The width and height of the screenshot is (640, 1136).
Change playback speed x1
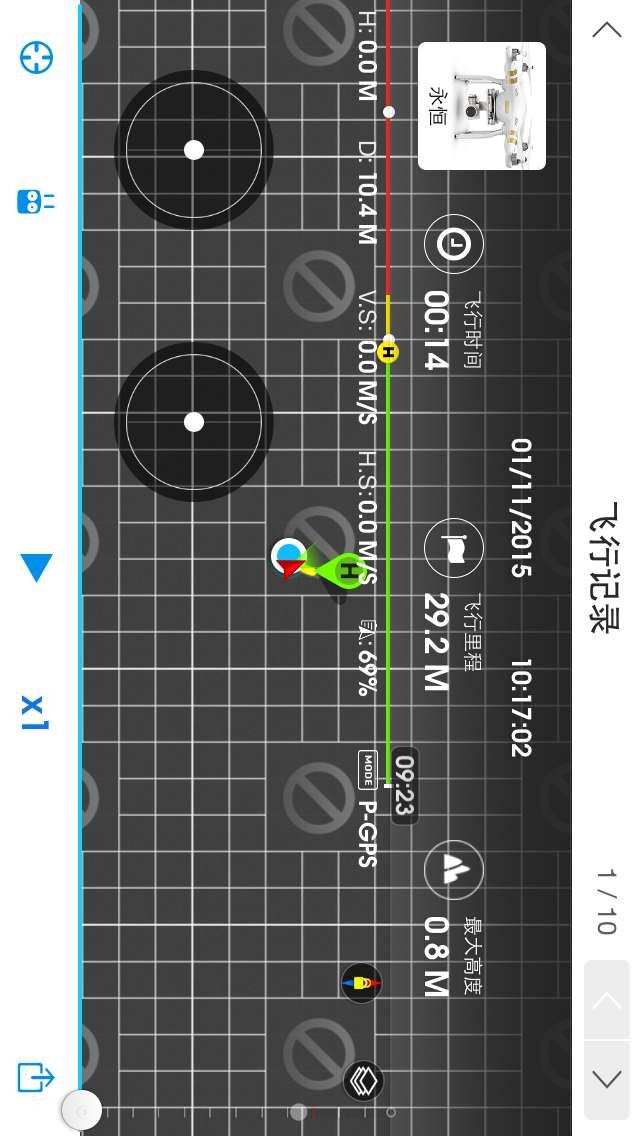click(35, 712)
